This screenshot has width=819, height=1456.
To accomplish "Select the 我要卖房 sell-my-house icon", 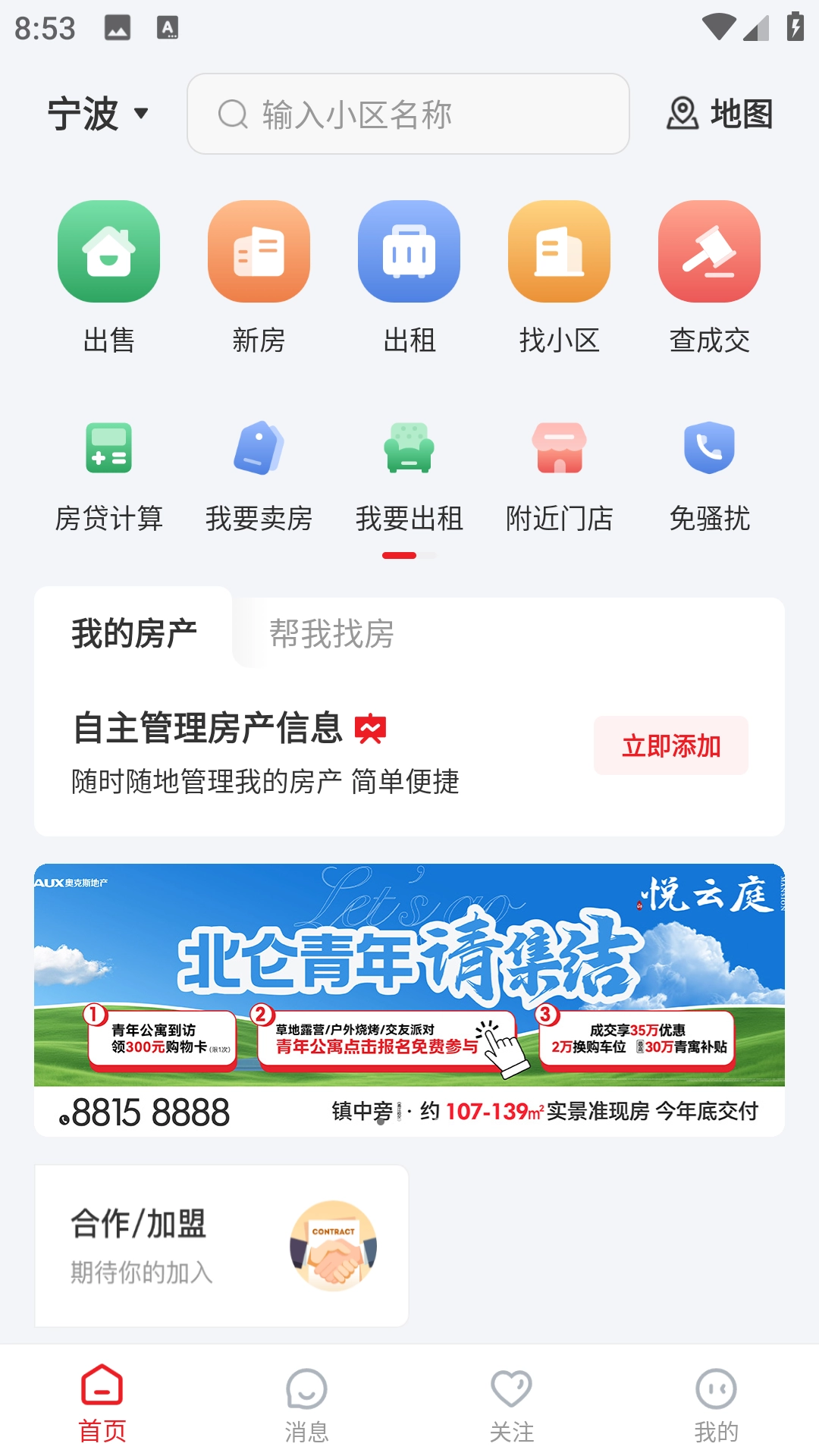I will pos(259,450).
